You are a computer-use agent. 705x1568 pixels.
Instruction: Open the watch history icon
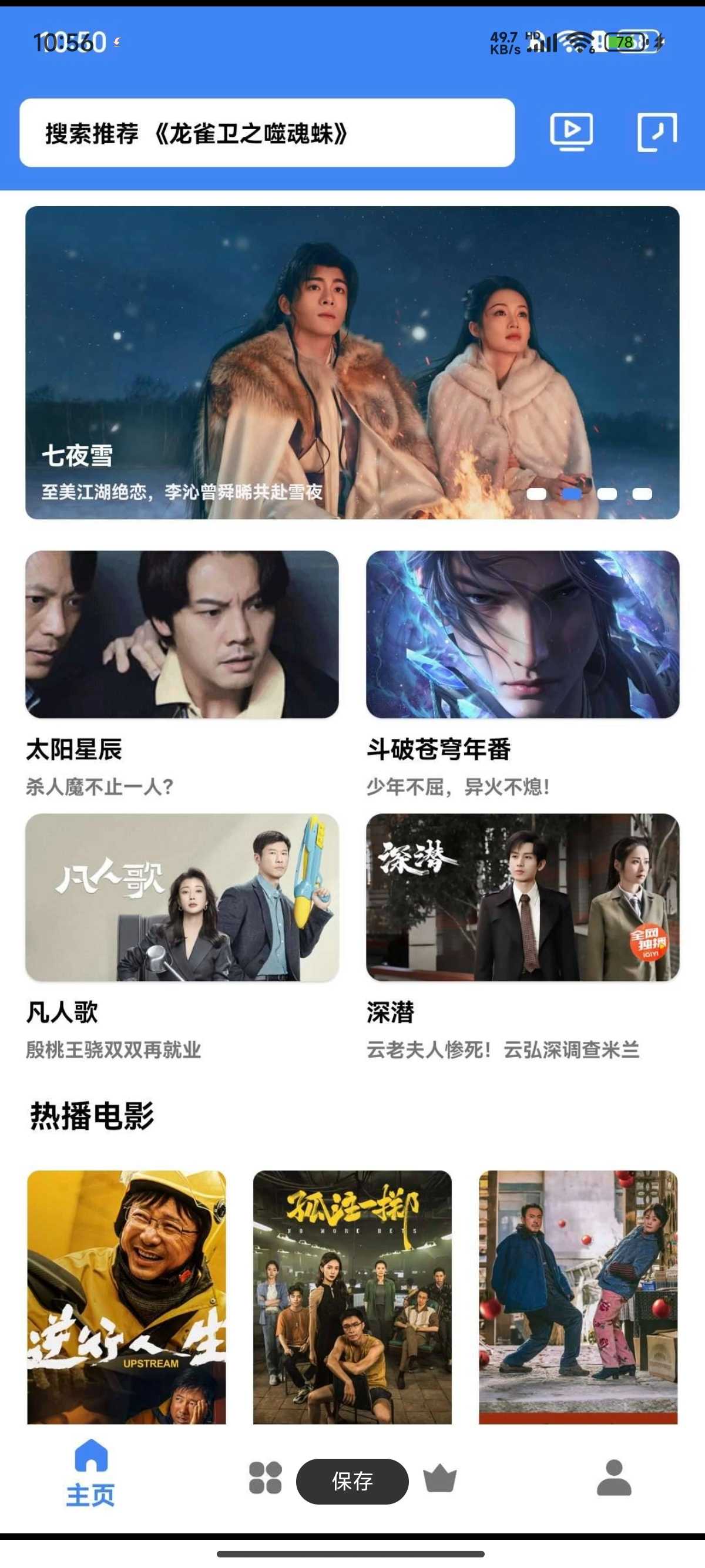[657, 132]
